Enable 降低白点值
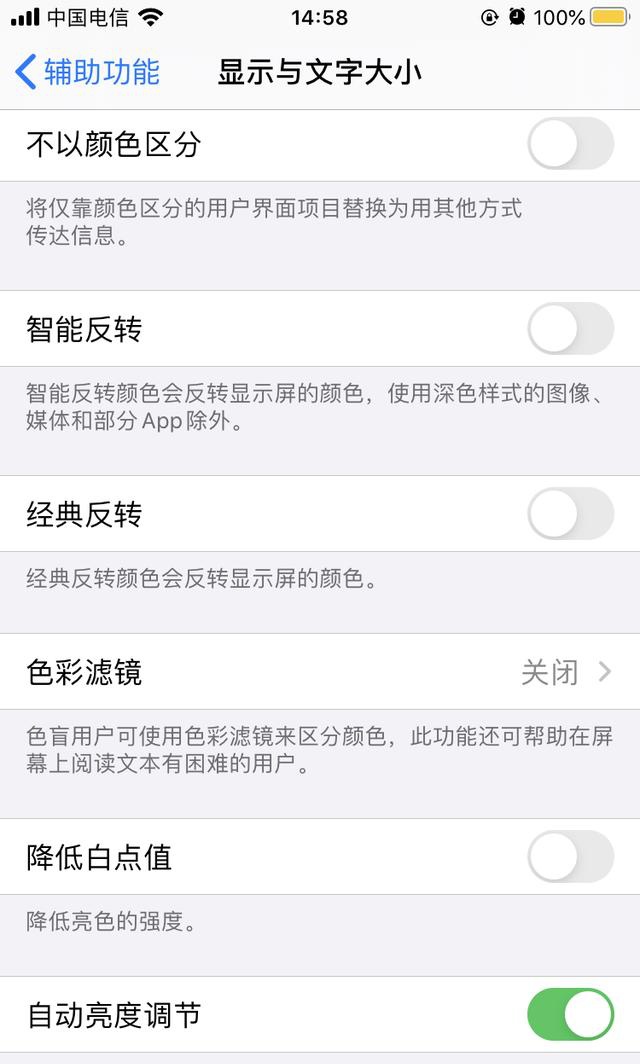 pyautogui.click(x=570, y=856)
